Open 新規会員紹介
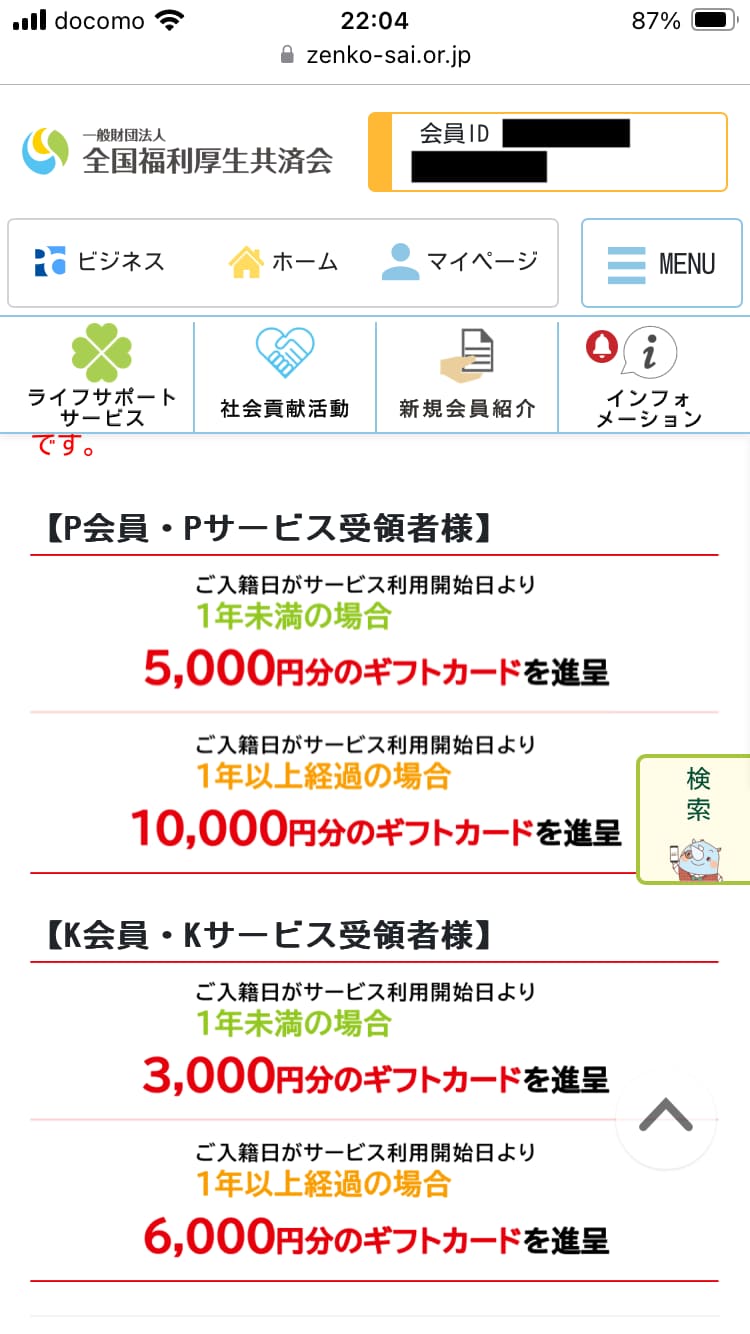This screenshot has width=750, height=1334. [x=466, y=377]
